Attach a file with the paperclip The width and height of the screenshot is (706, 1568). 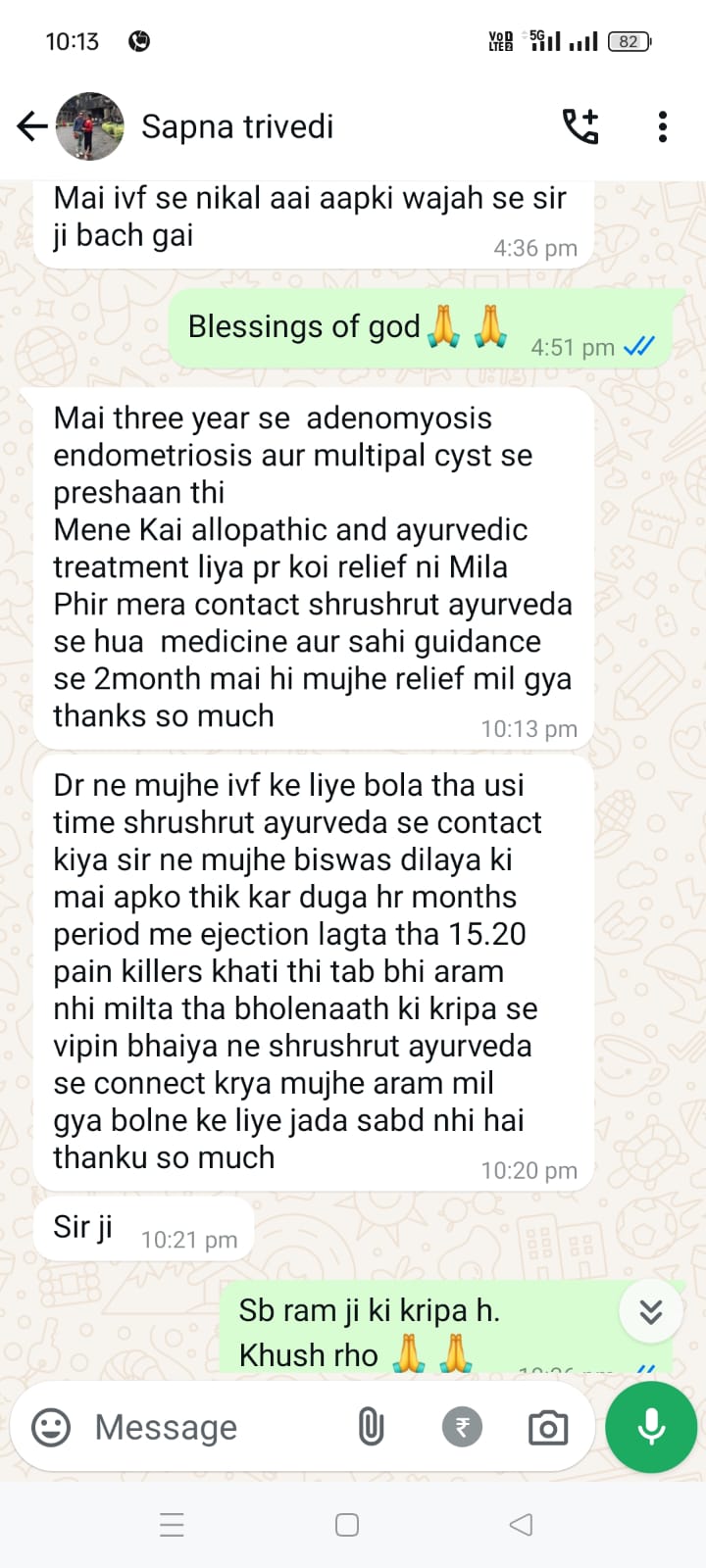tap(371, 1428)
